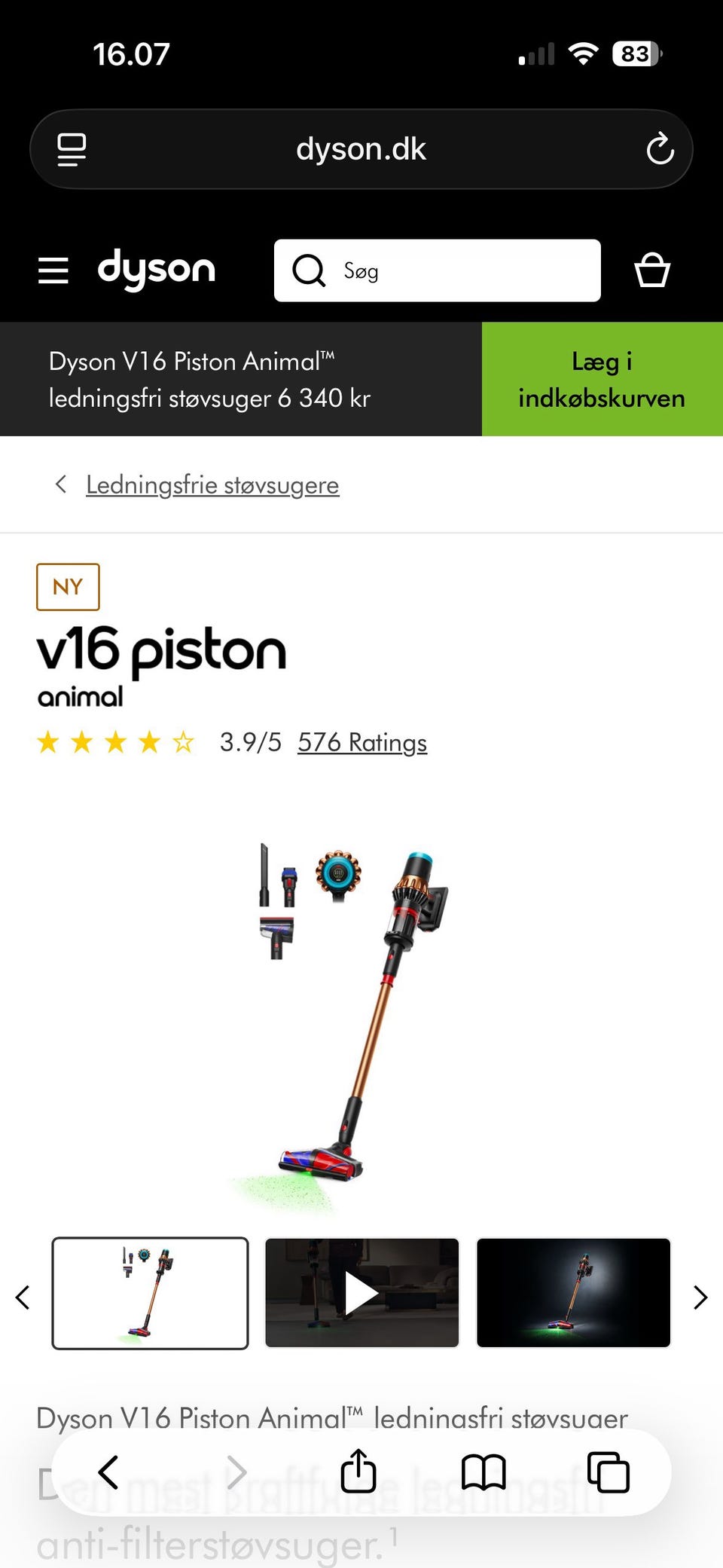The height and width of the screenshot is (1568, 723).
Task: Tap the dyson.dk address bar
Action: 361,149
